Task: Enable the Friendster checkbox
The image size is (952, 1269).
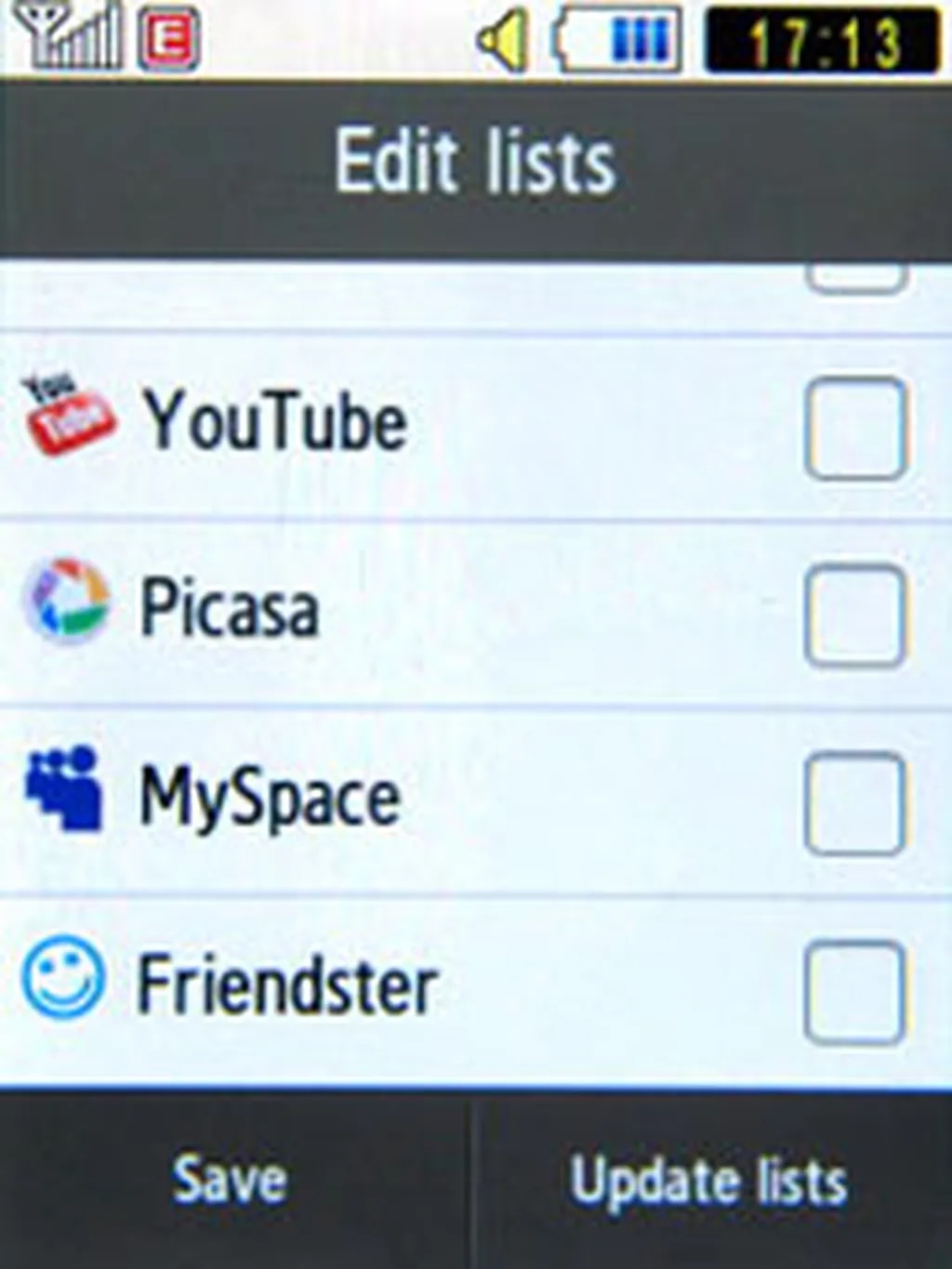Action: point(854,992)
